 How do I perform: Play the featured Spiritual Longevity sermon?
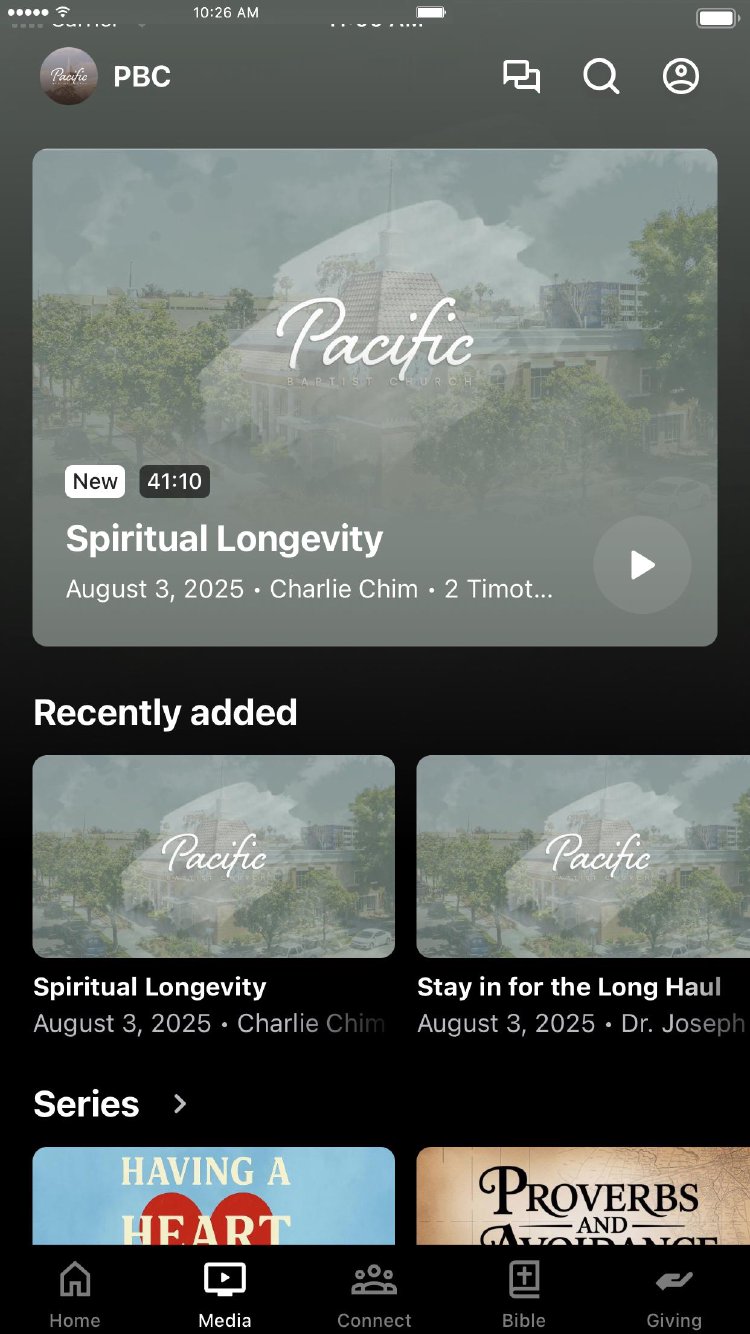[642, 565]
